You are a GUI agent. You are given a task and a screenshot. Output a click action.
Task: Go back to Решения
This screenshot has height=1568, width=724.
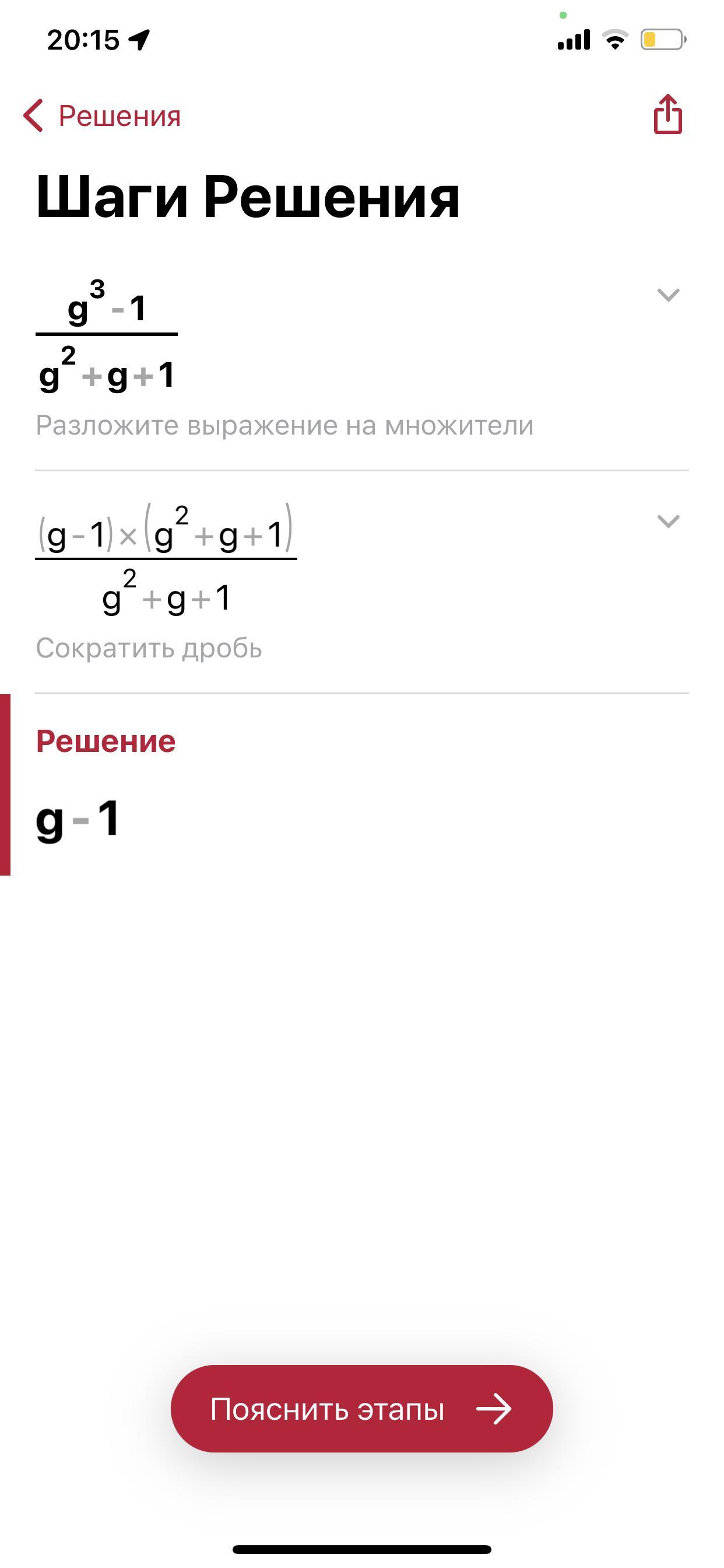click(x=101, y=116)
